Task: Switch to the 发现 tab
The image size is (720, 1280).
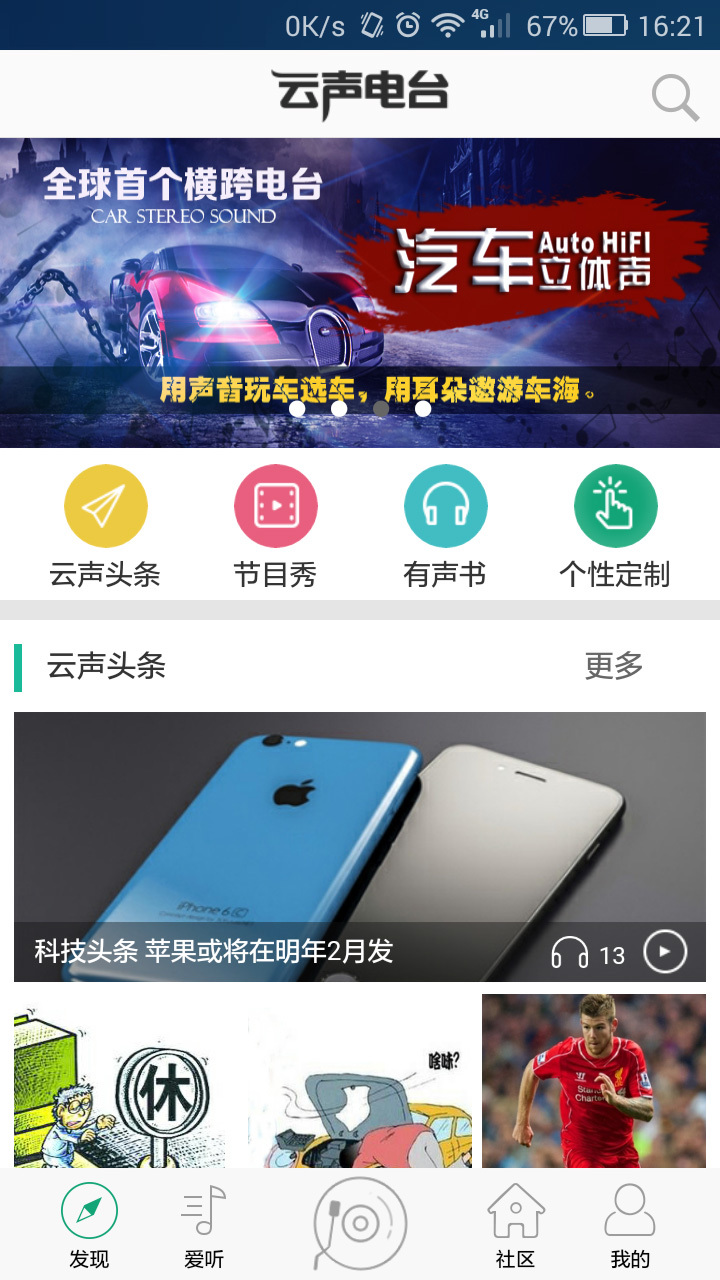Action: pyautogui.click(x=89, y=1225)
